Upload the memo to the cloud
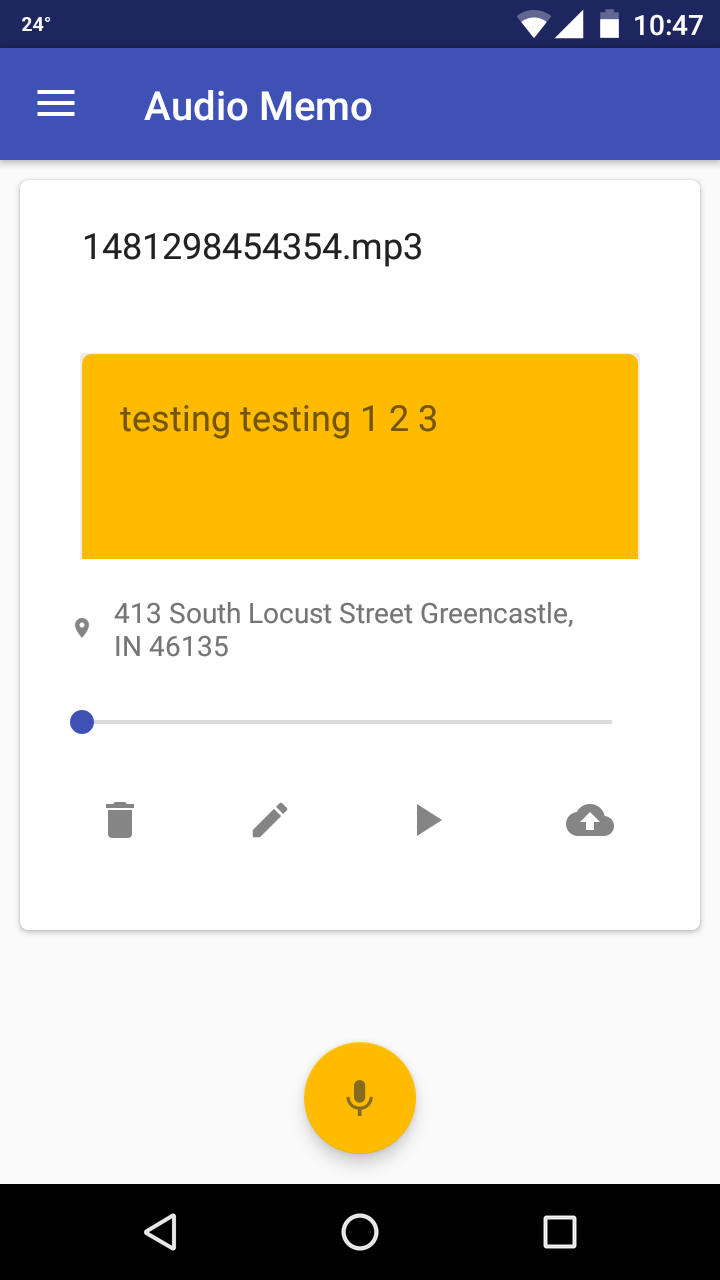Viewport: 720px width, 1280px height. [x=590, y=820]
